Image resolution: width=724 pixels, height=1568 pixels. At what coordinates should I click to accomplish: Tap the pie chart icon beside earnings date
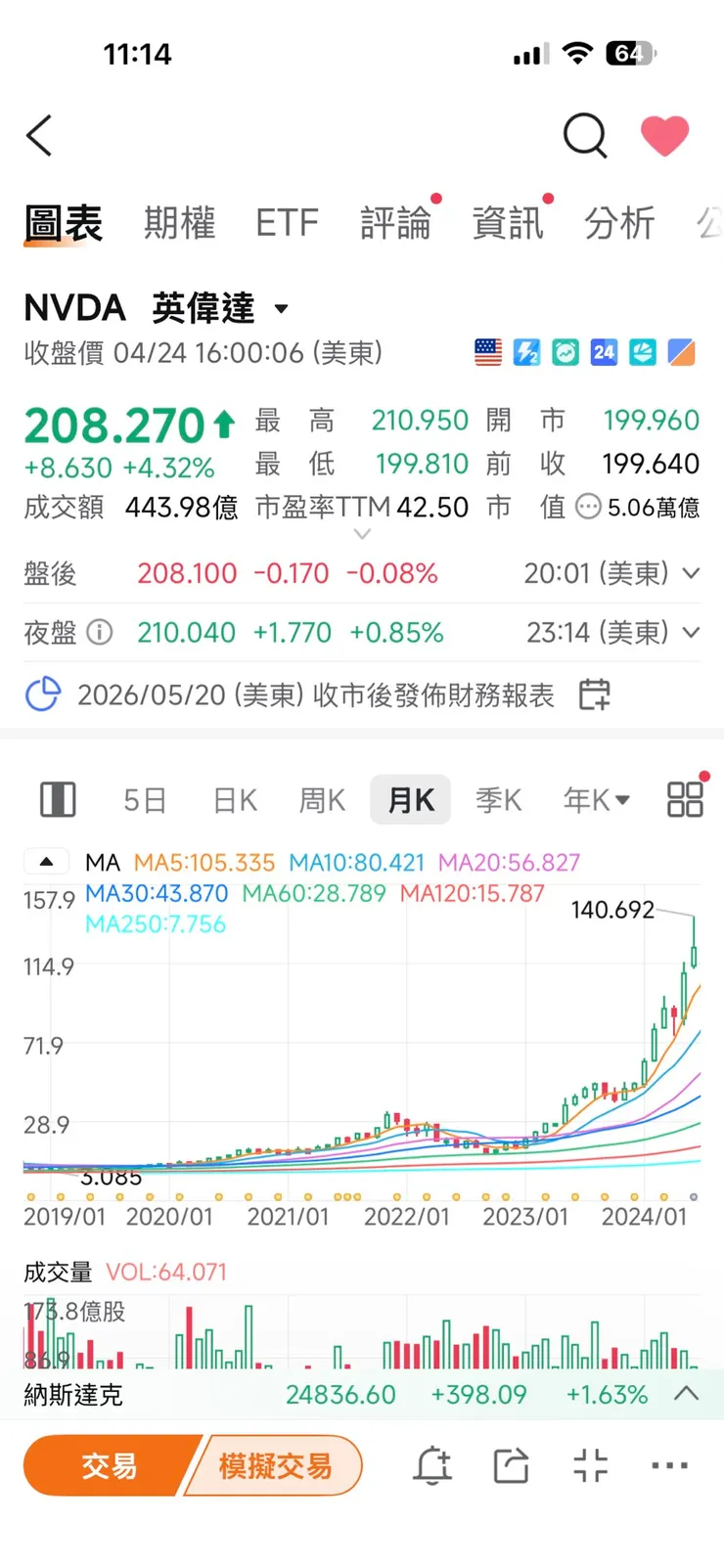click(x=43, y=694)
